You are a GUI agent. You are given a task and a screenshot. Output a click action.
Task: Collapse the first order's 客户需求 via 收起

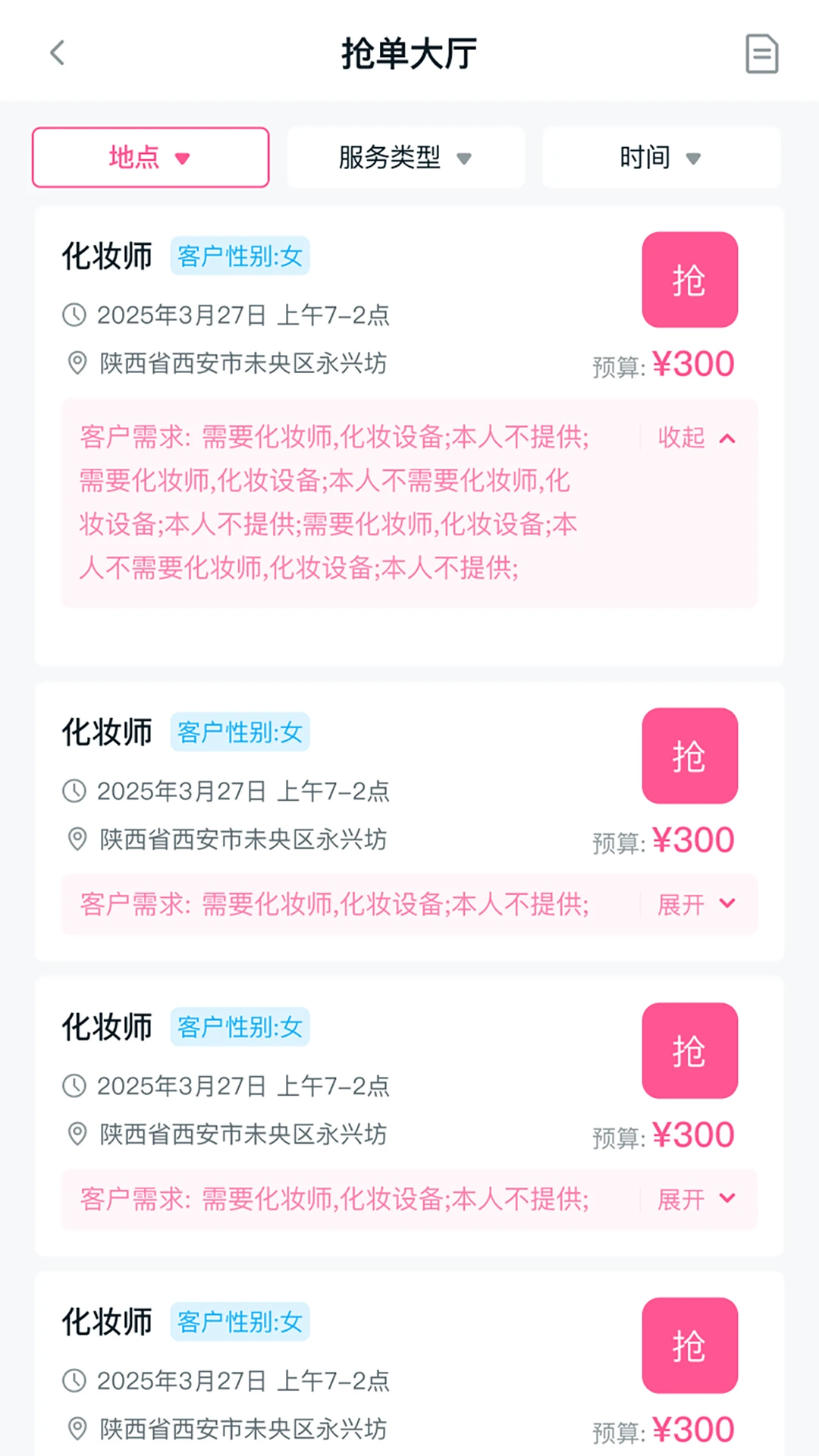[696, 438]
